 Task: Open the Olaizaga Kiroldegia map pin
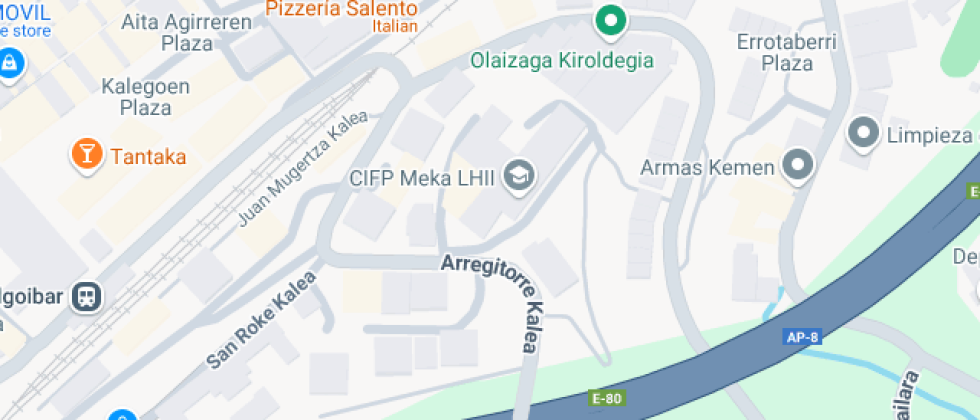tap(610, 20)
